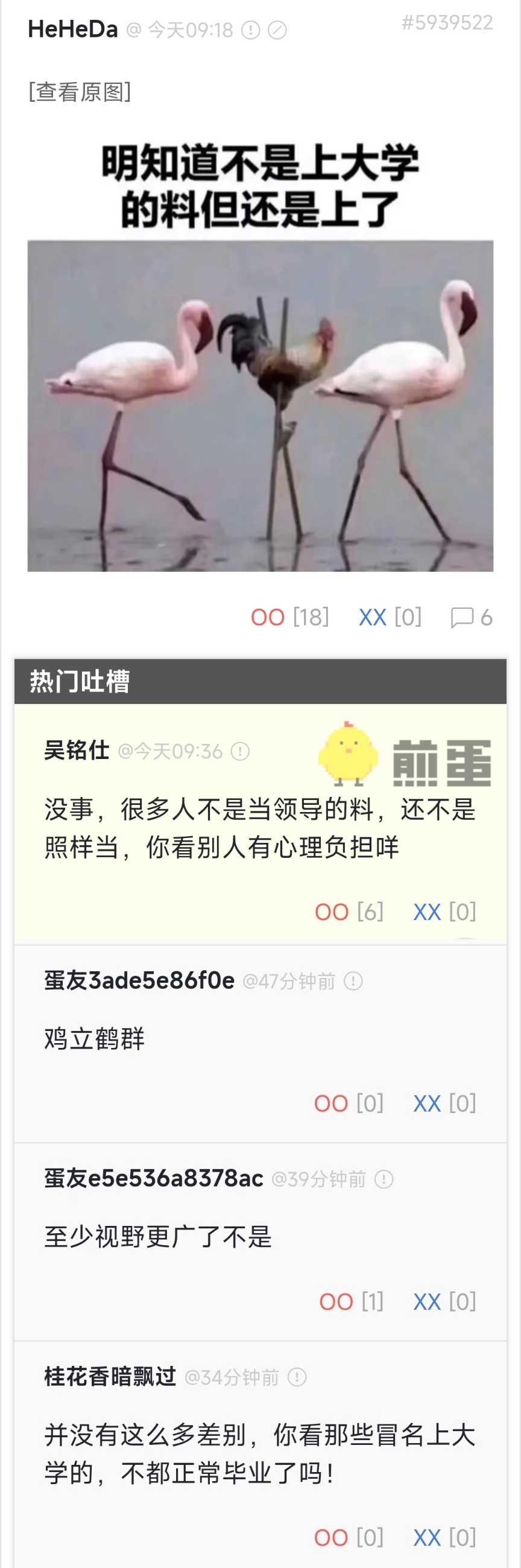Tap the report icon next to HeHeDa's timestamp
Screen dimensions: 521x1568
[x=251, y=30]
